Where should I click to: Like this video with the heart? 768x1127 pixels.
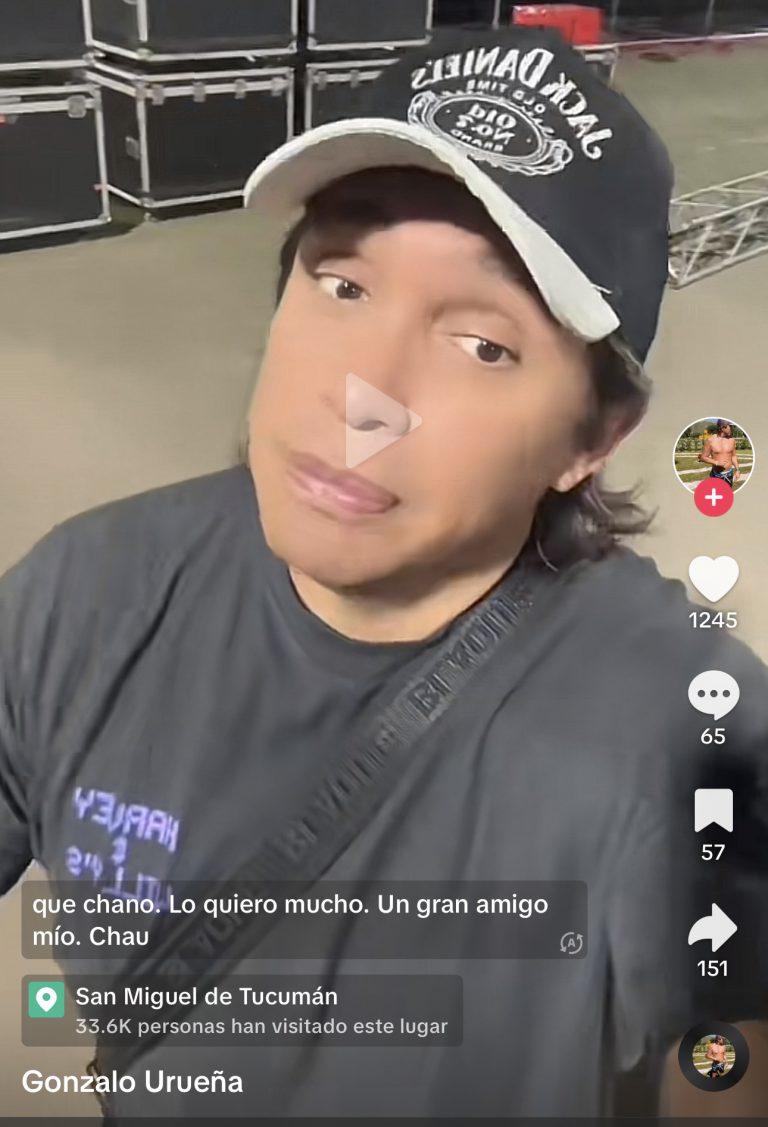(x=713, y=578)
